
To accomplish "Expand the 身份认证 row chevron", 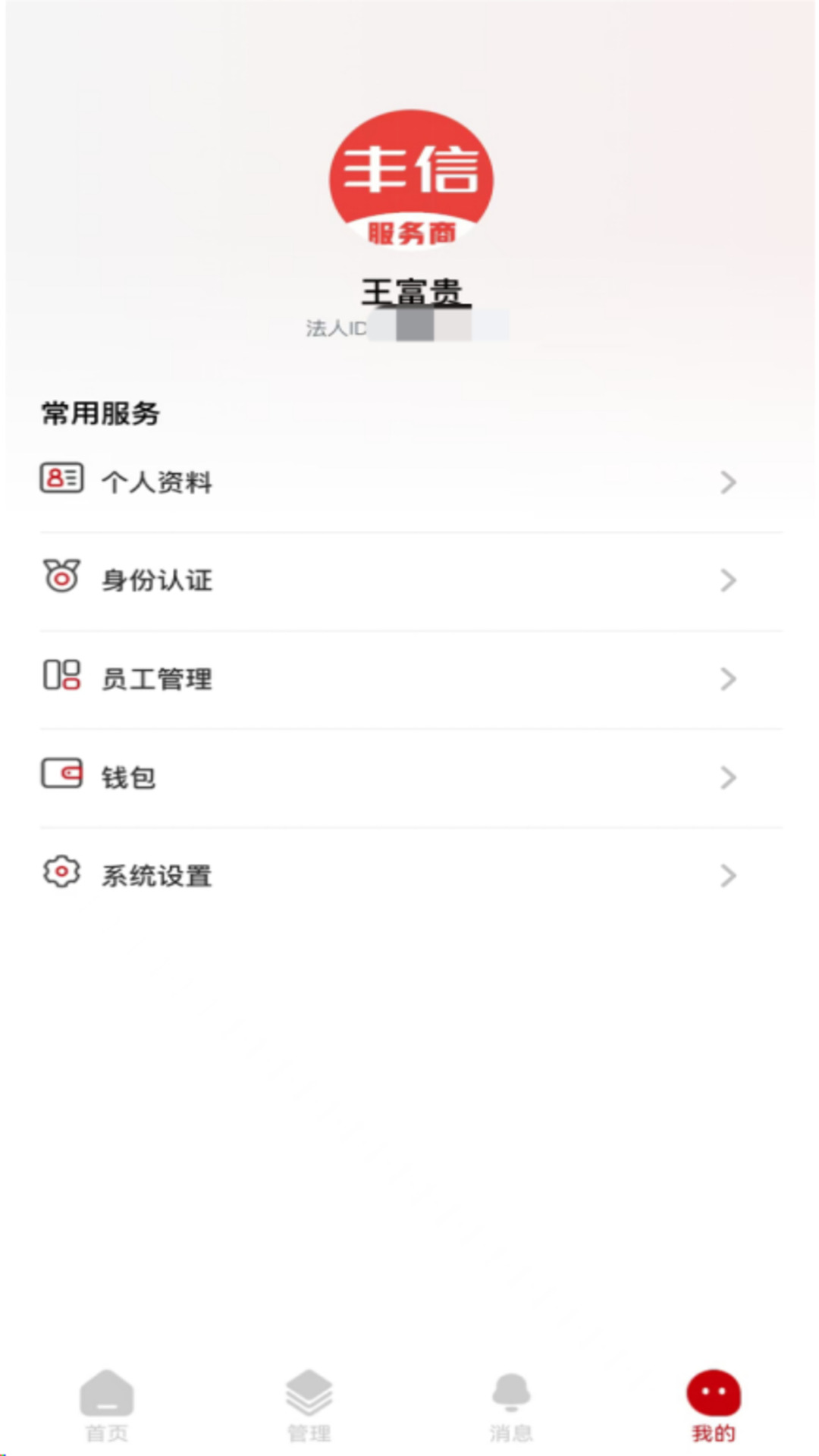I will (727, 580).
